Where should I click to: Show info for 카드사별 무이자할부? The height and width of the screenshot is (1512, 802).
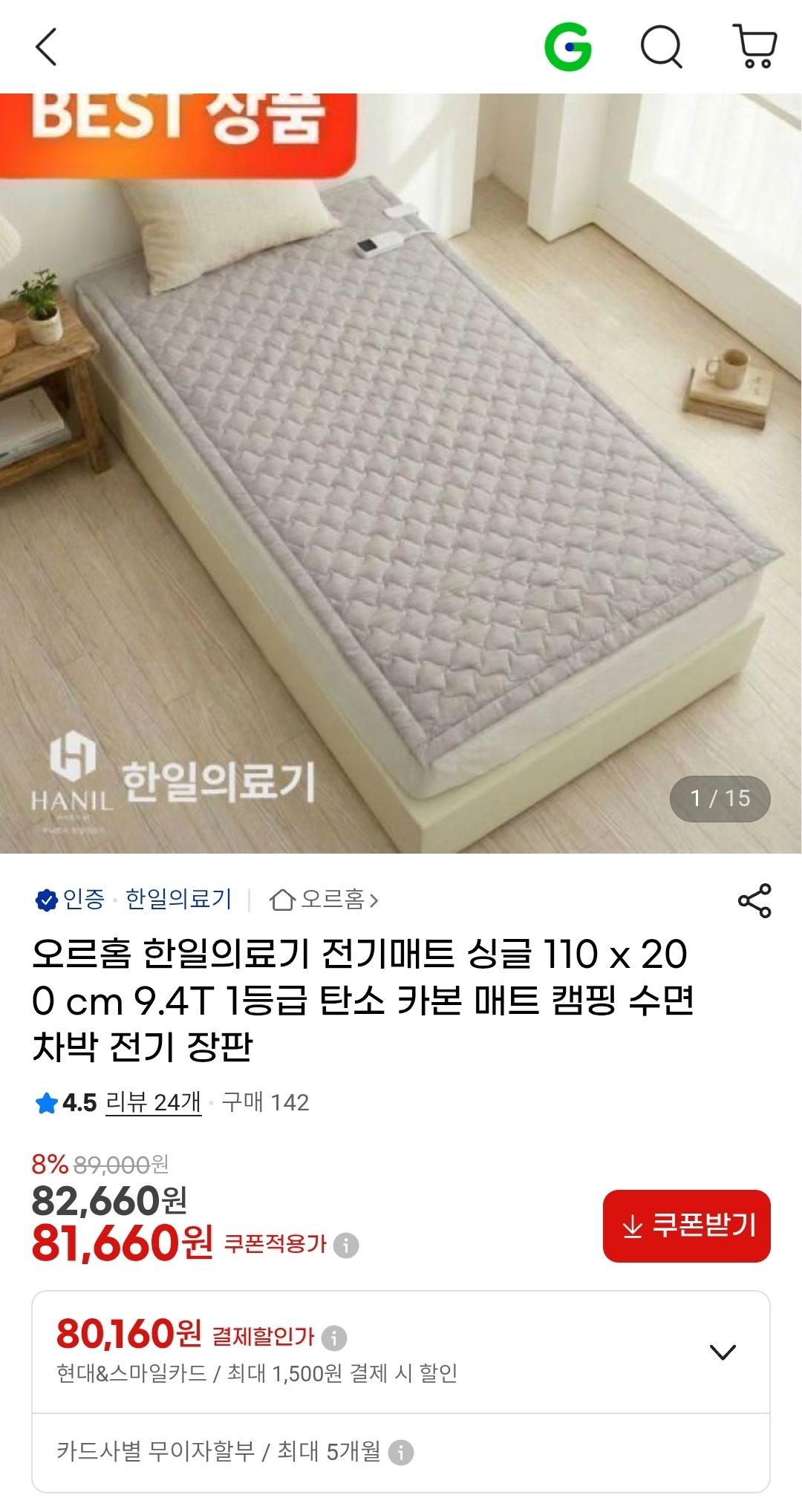tap(401, 1453)
